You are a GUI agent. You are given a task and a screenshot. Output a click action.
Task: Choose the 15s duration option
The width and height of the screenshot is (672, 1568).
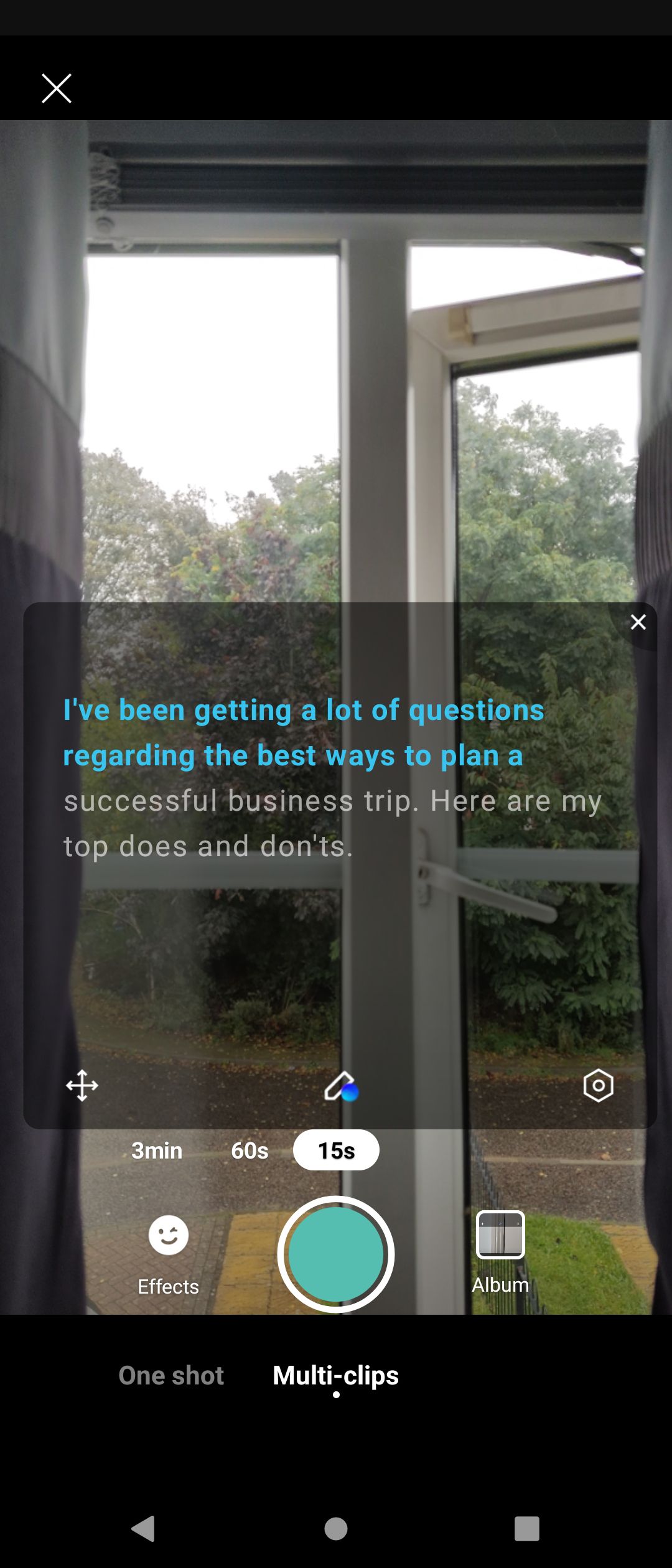coord(336,1150)
